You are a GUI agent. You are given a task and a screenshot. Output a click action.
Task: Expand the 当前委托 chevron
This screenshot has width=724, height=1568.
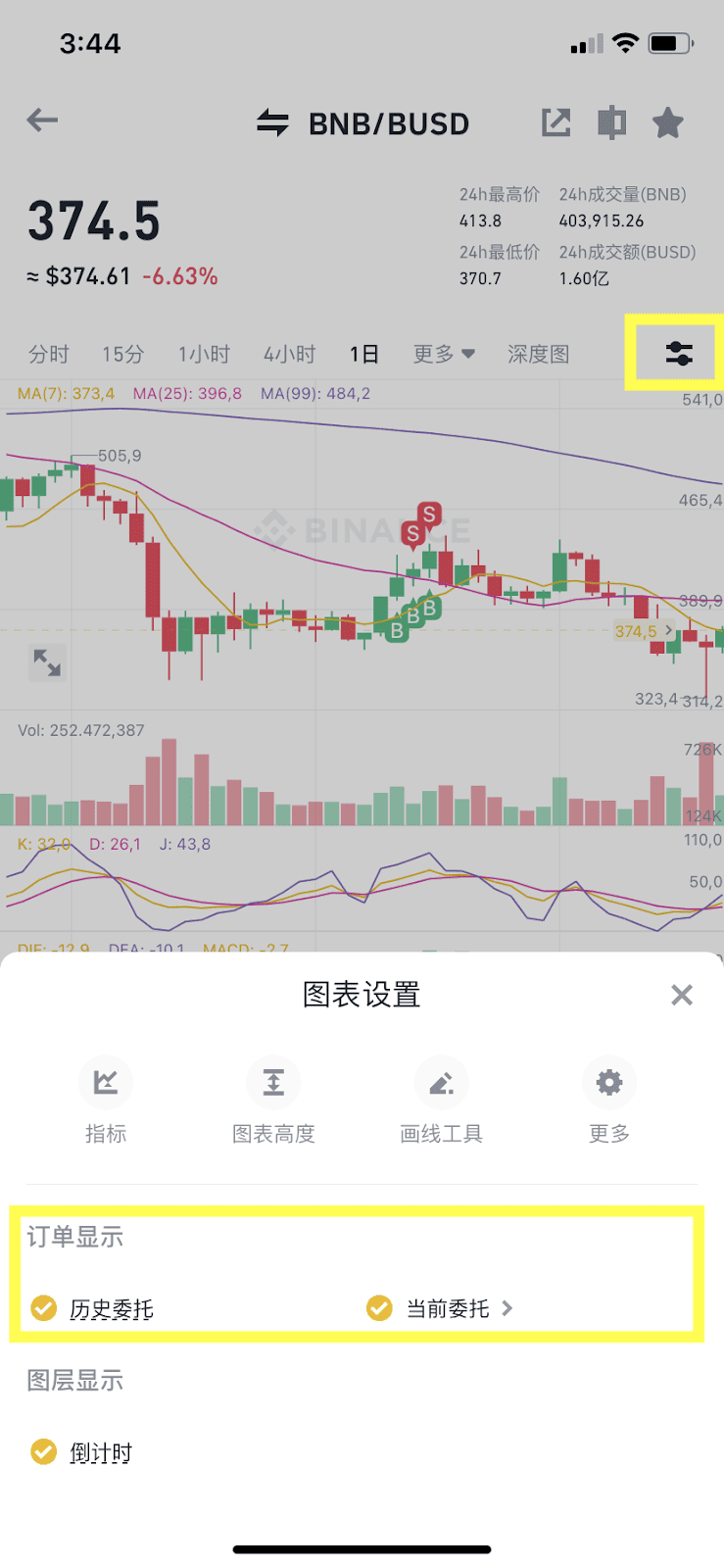point(507,1307)
